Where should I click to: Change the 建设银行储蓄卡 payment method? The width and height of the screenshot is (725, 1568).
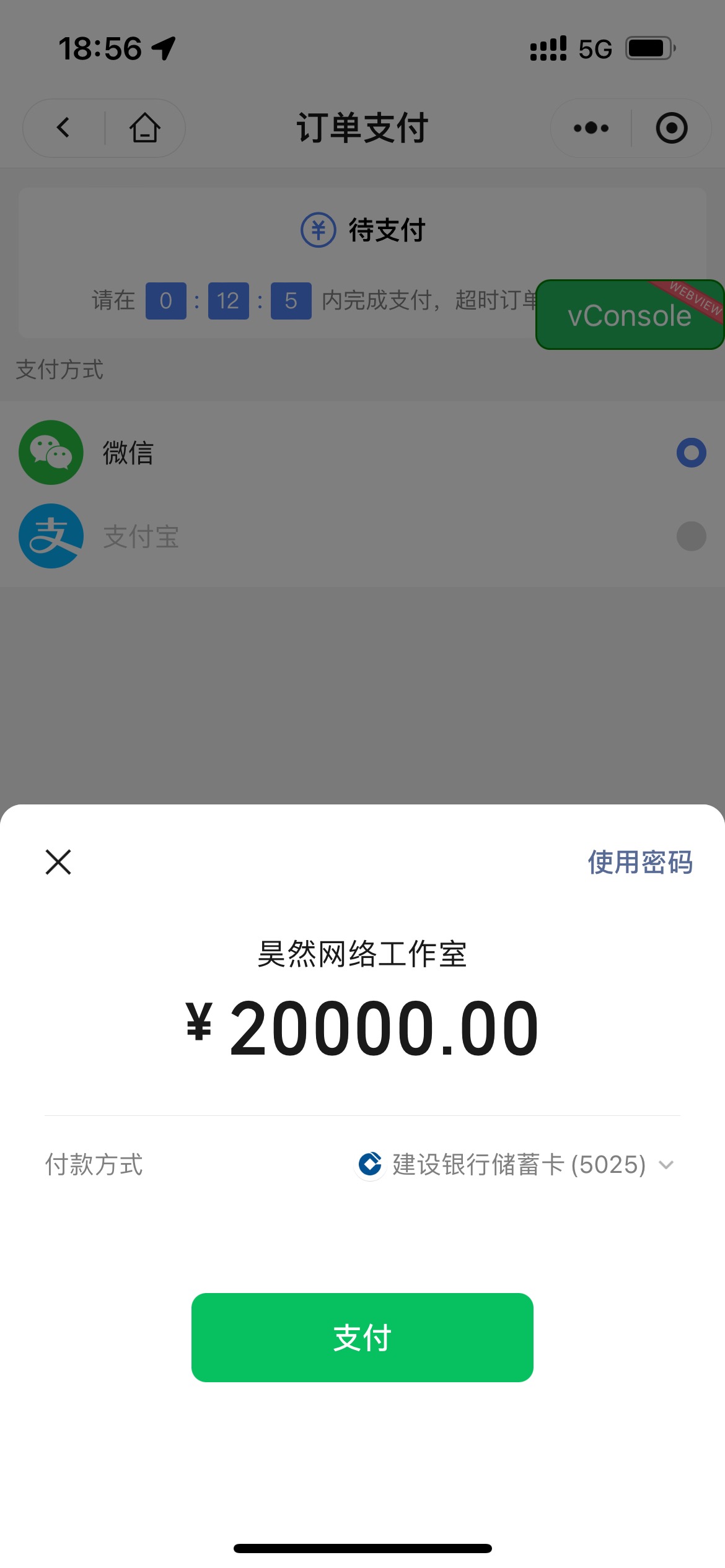click(517, 1165)
